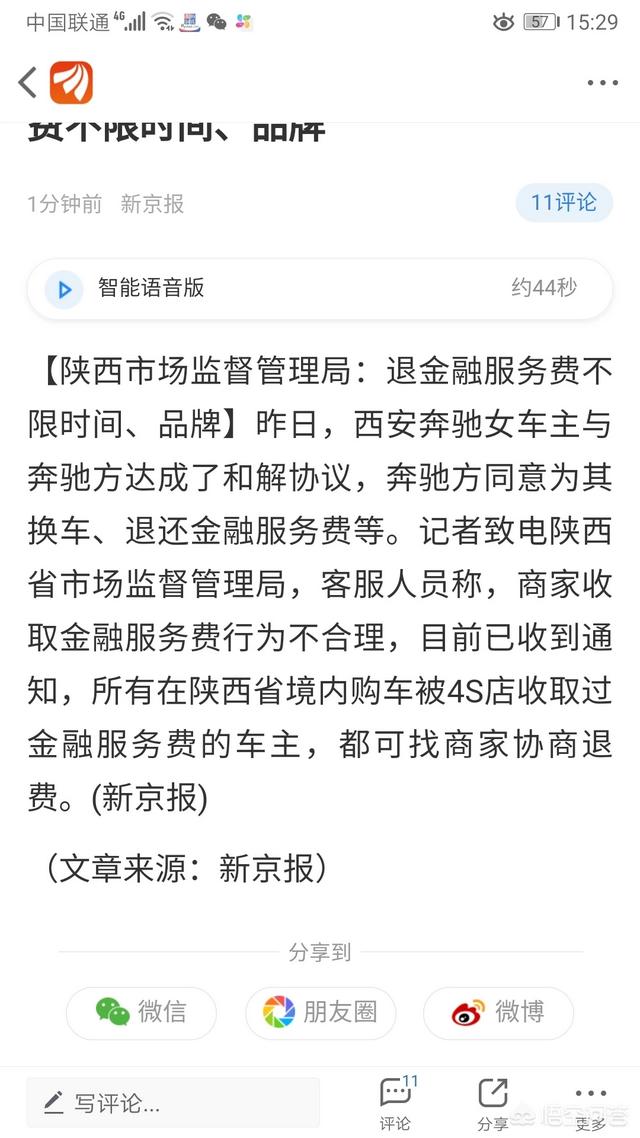640x1138 pixels.
Task: Share the article to 微博
Action: [498, 1012]
